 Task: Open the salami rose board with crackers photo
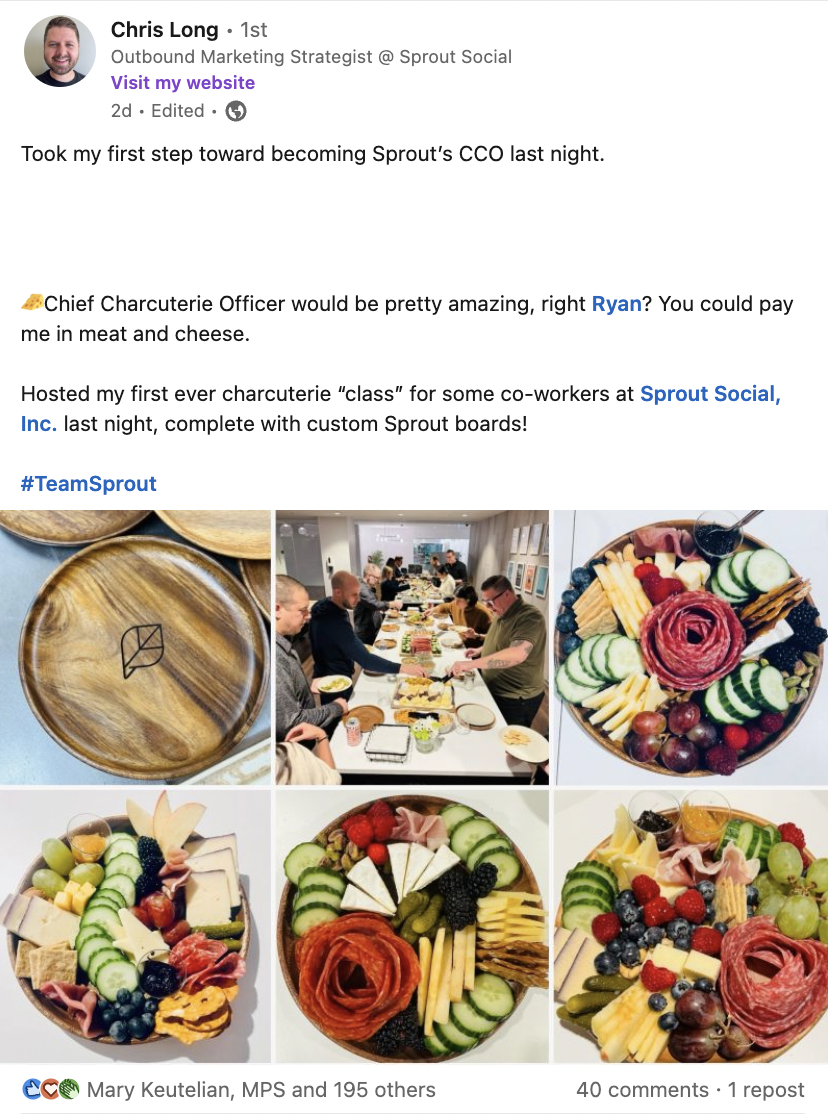coord(690,647)
